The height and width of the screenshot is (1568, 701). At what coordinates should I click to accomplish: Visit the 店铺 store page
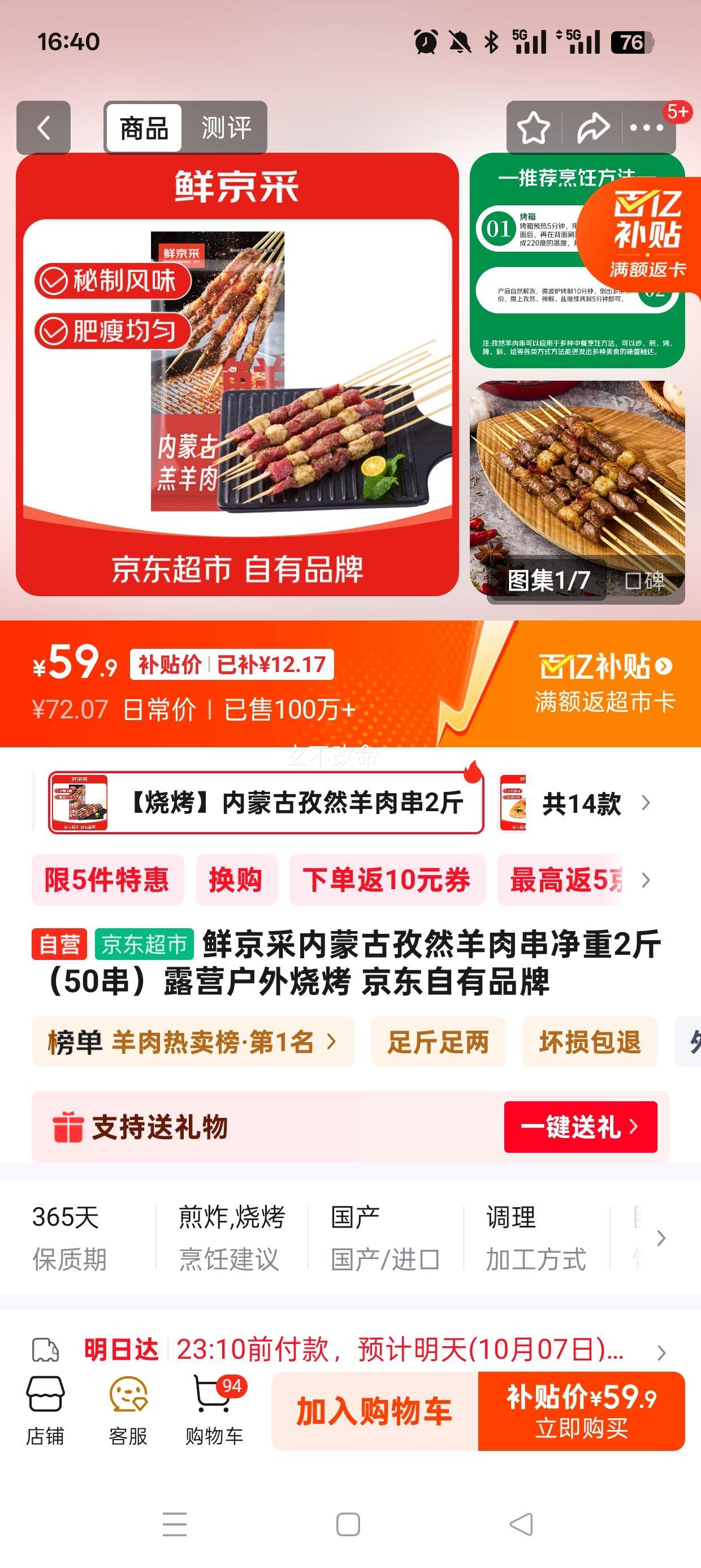pos(45,1411)
